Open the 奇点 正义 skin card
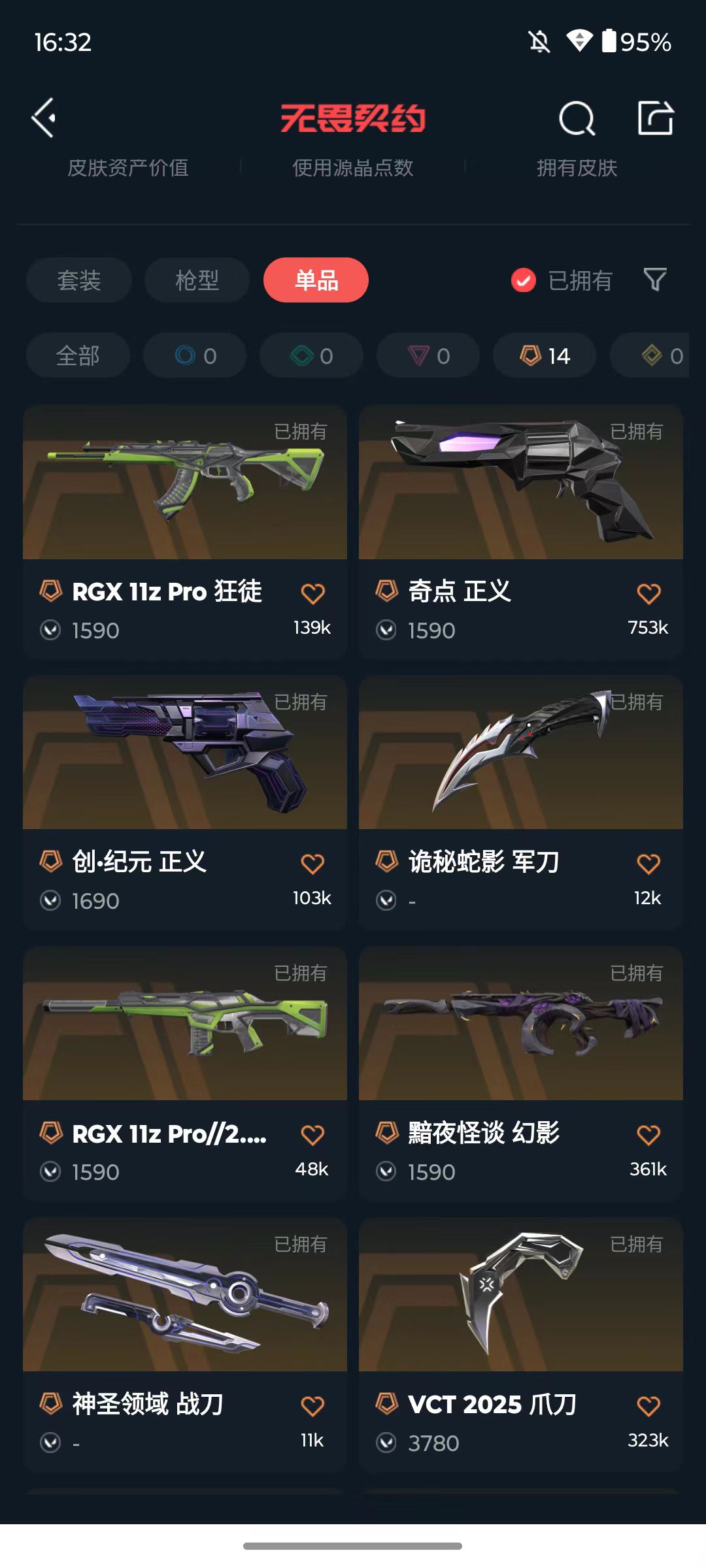706x1568 pixels. tap(521, 532)
